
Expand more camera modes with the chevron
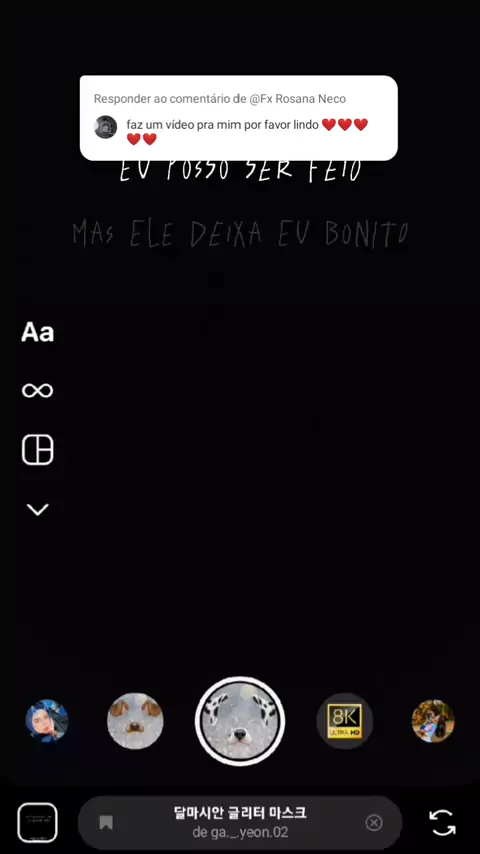[38, 510]
